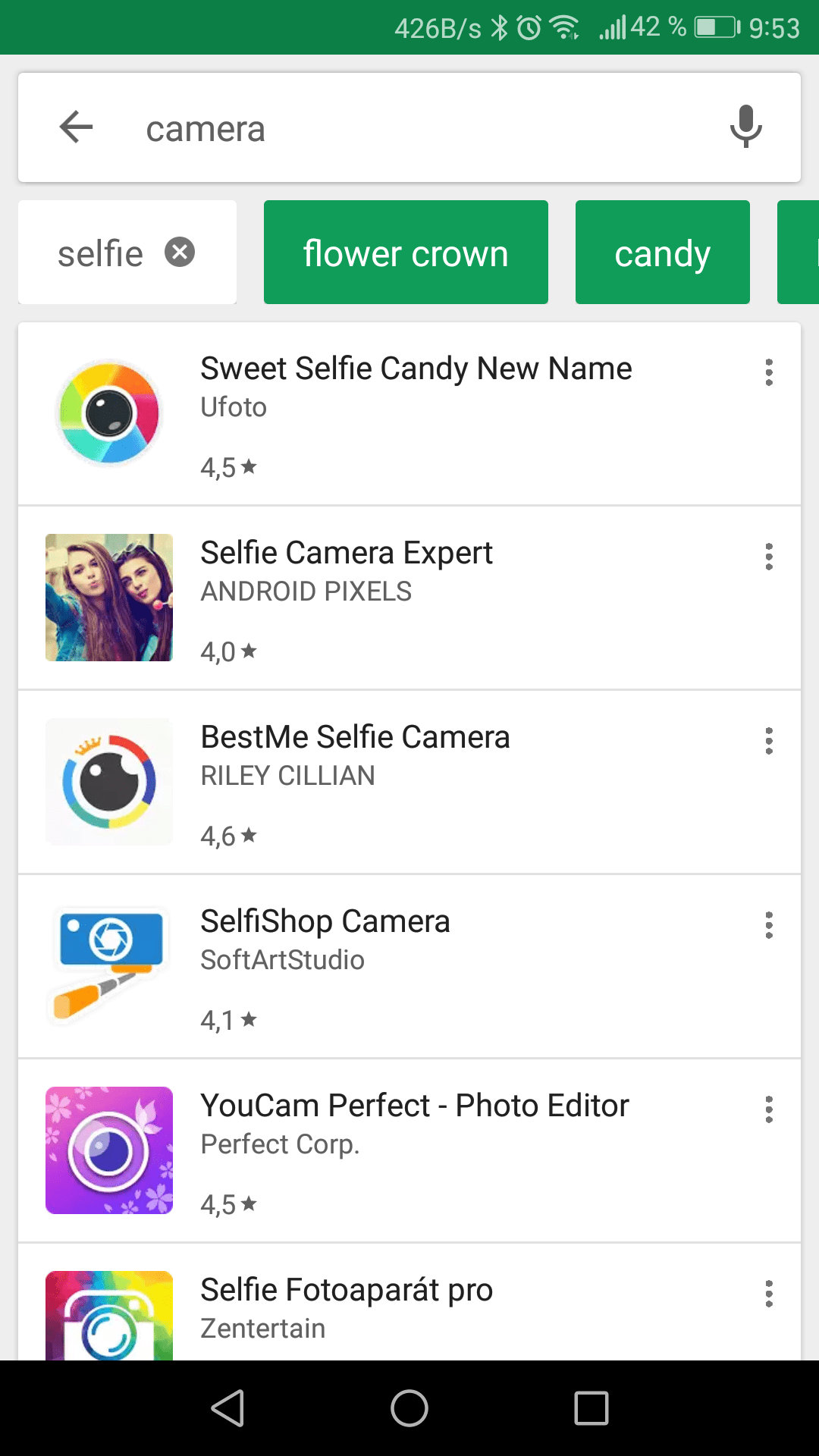Remove the selfie filter chip
Image resolution: width=819 pixels, height=1456 pixels.
pyautogui.click(x=180, y=252)
